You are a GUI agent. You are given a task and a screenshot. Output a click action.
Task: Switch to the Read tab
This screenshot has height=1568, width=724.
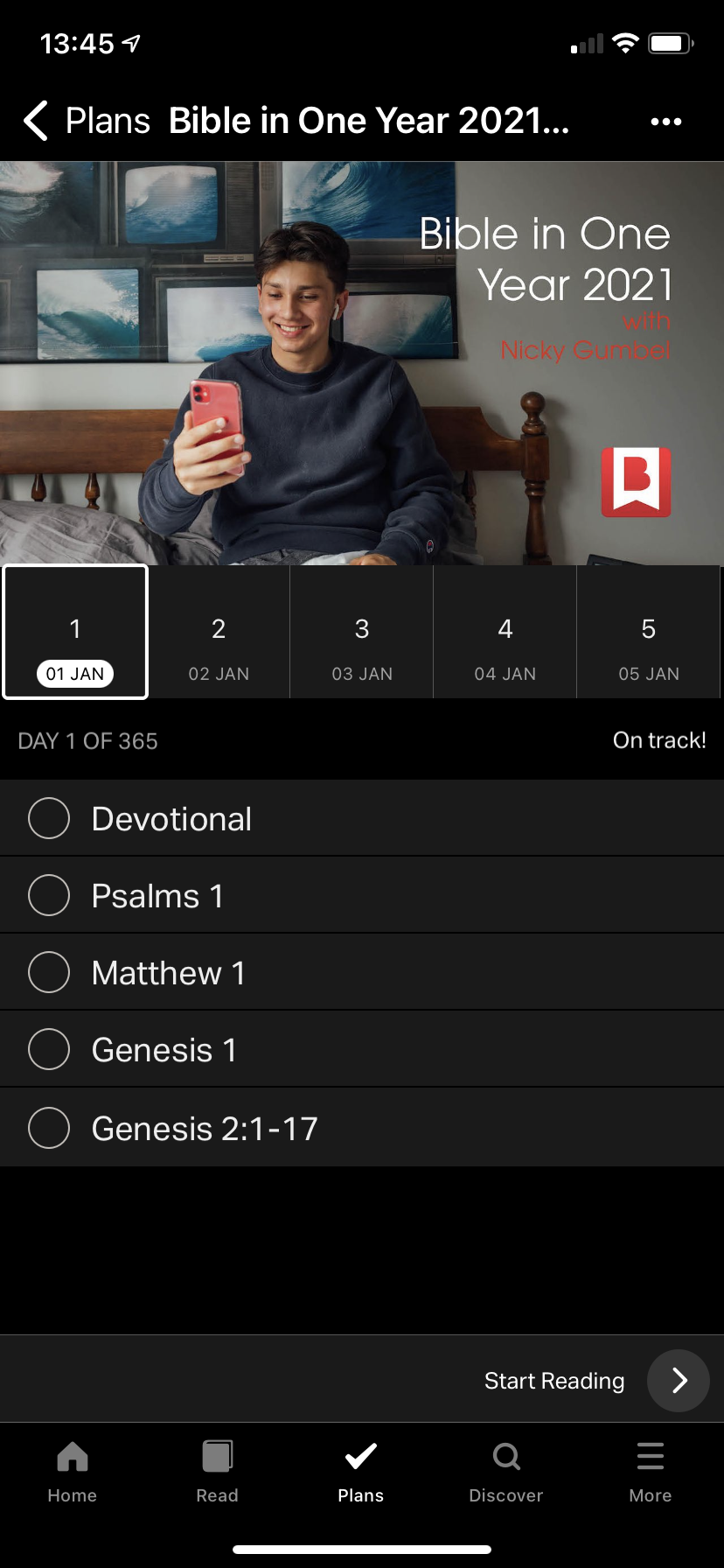[x=217, y=1472]
